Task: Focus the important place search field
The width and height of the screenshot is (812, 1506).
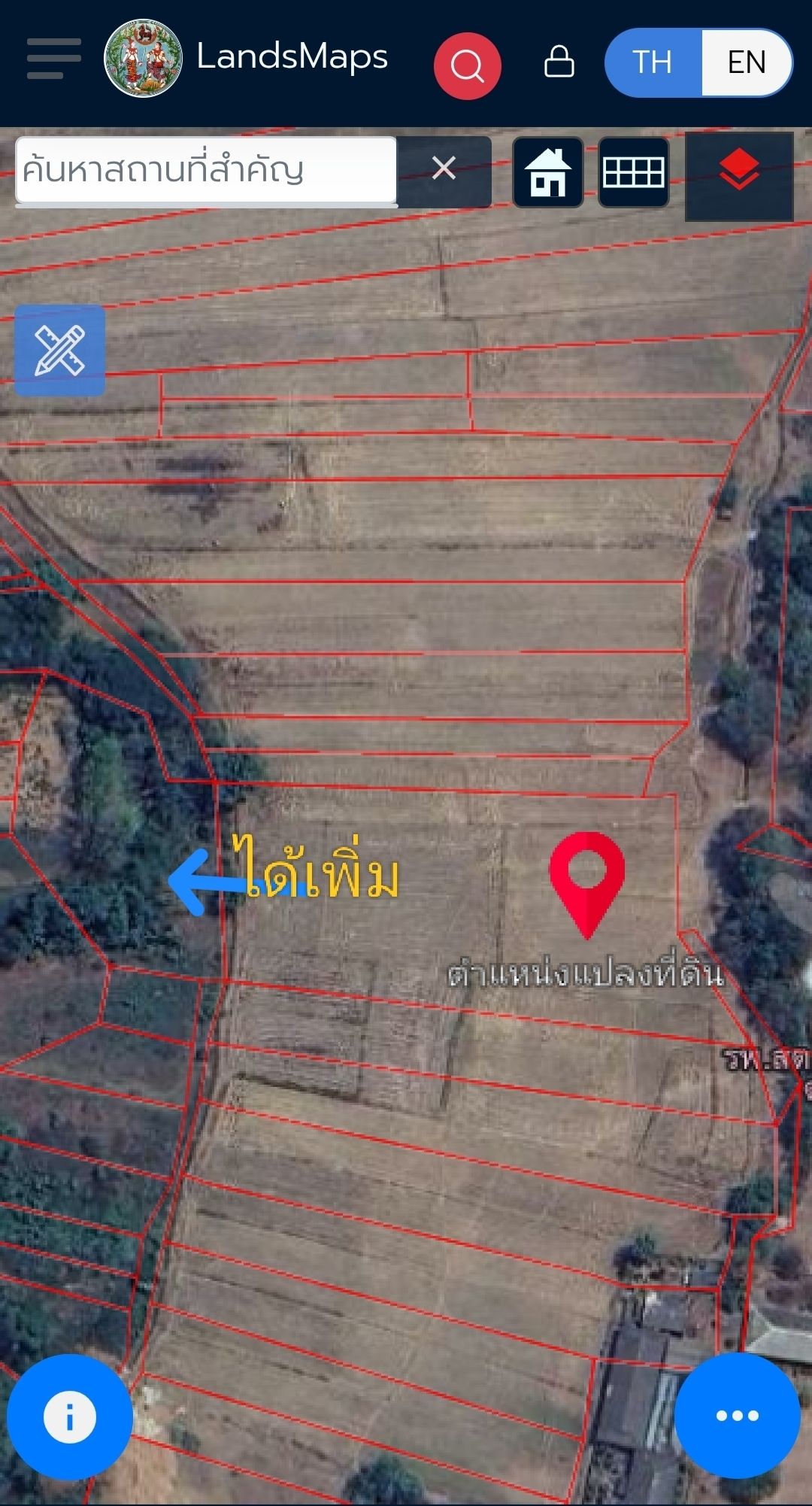Action: (x=205, y=170)
